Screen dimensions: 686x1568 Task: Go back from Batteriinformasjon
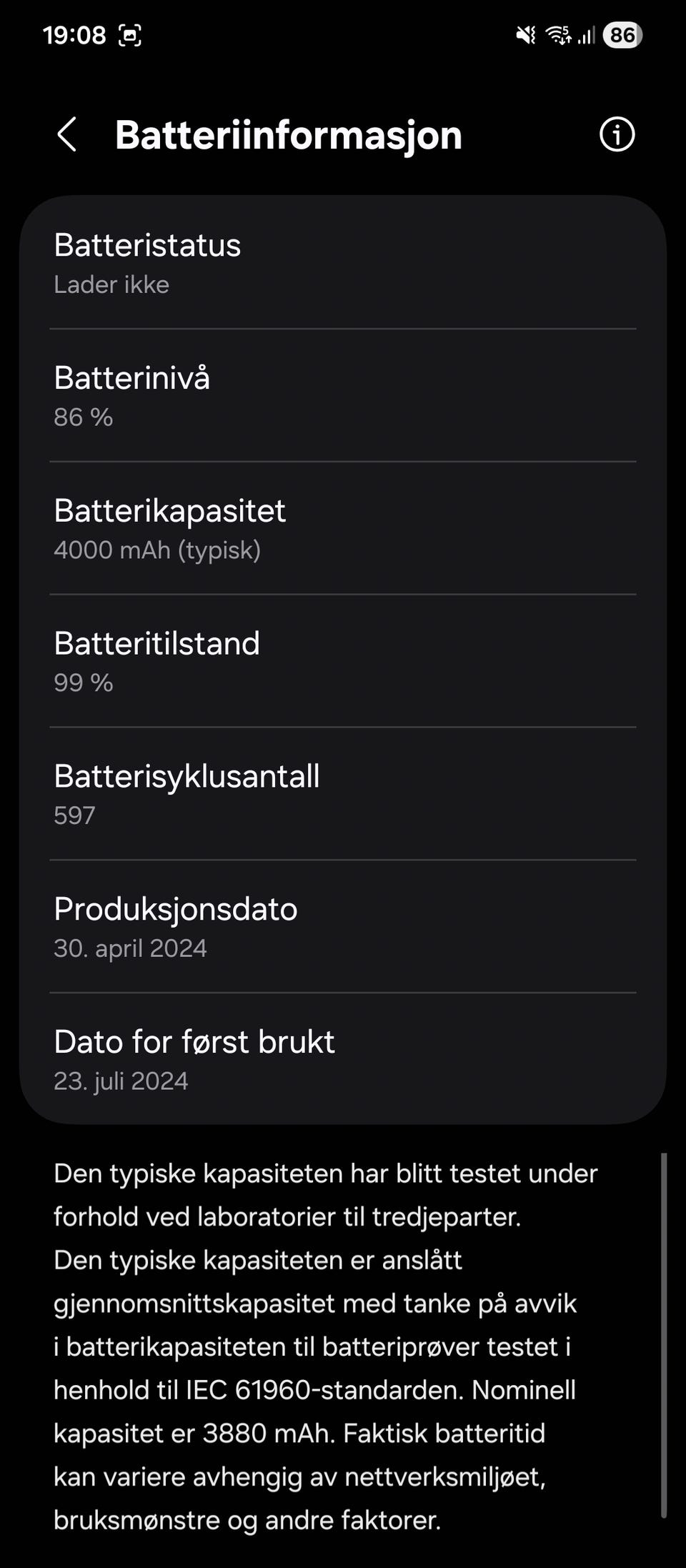(66, 134)
